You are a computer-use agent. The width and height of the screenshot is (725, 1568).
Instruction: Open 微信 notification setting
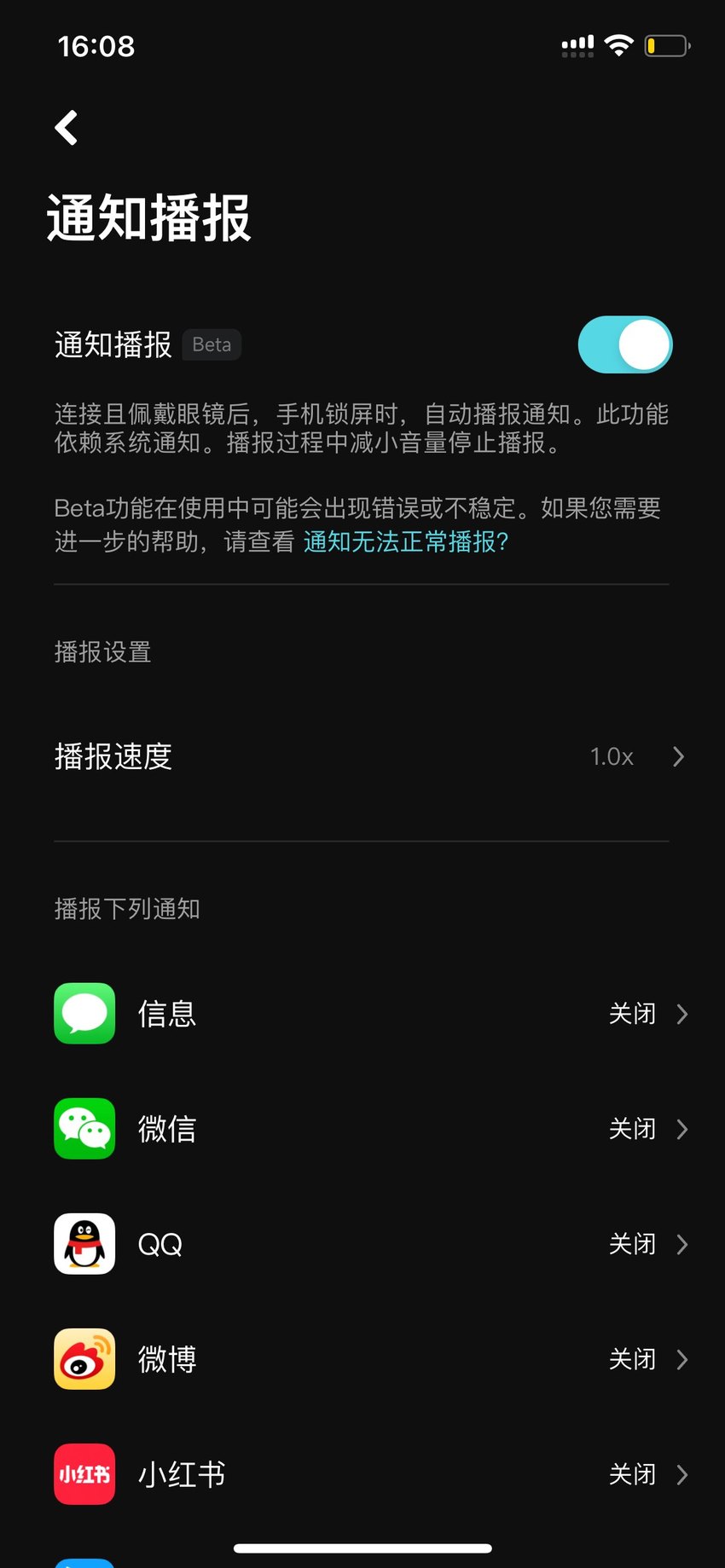point(362,1129)
